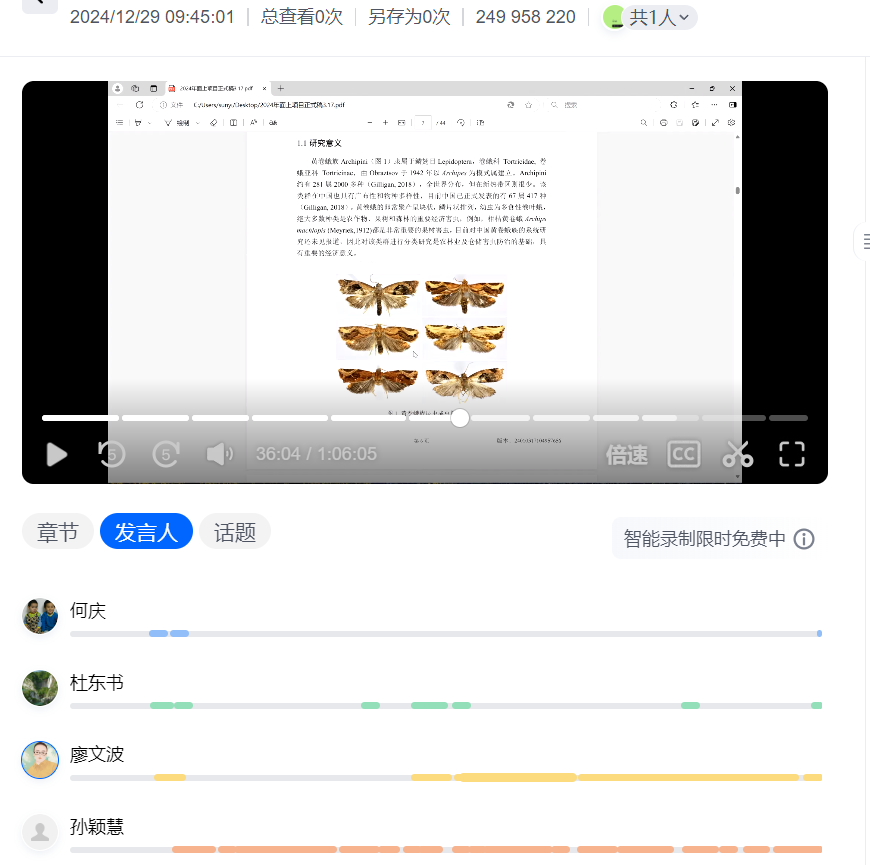Go back using the top arrow

click(38, 5)
